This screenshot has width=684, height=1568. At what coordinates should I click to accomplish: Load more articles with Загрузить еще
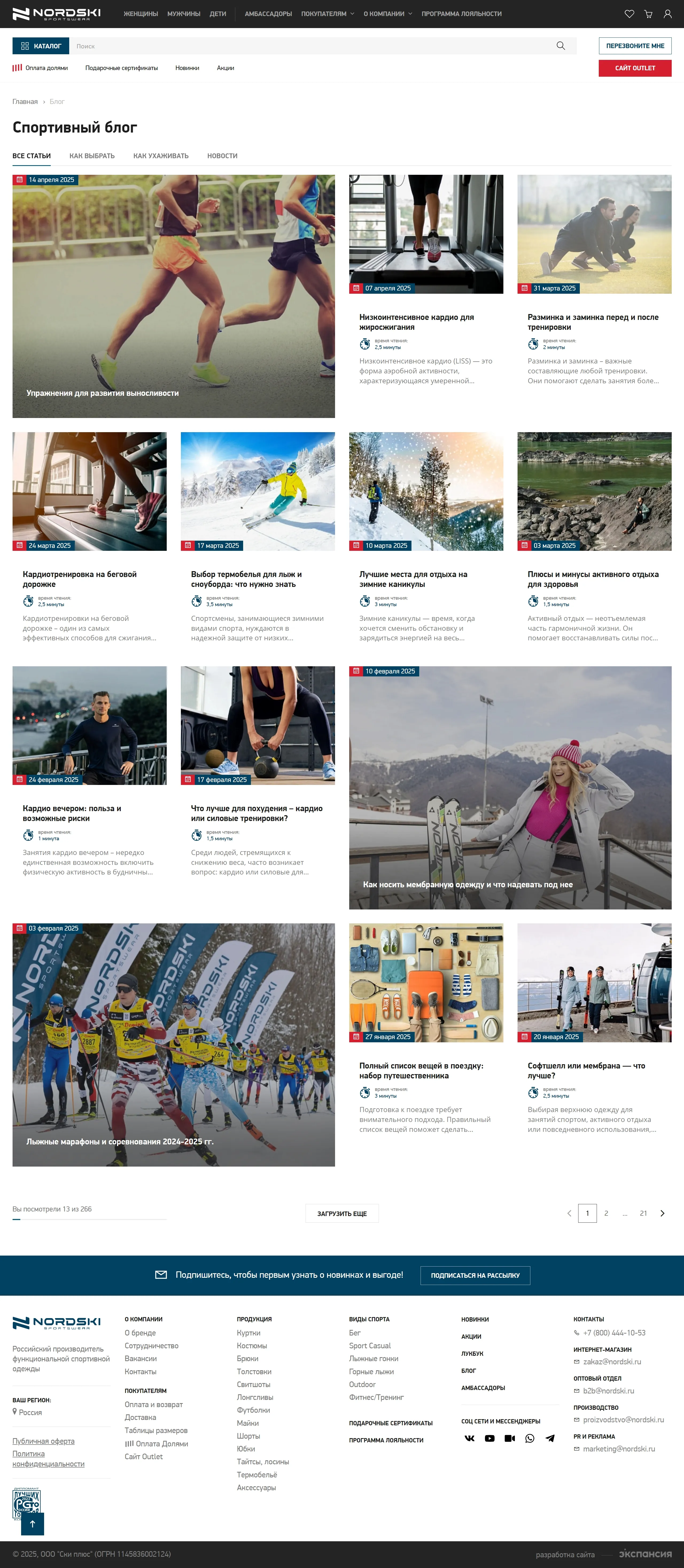342,1213
